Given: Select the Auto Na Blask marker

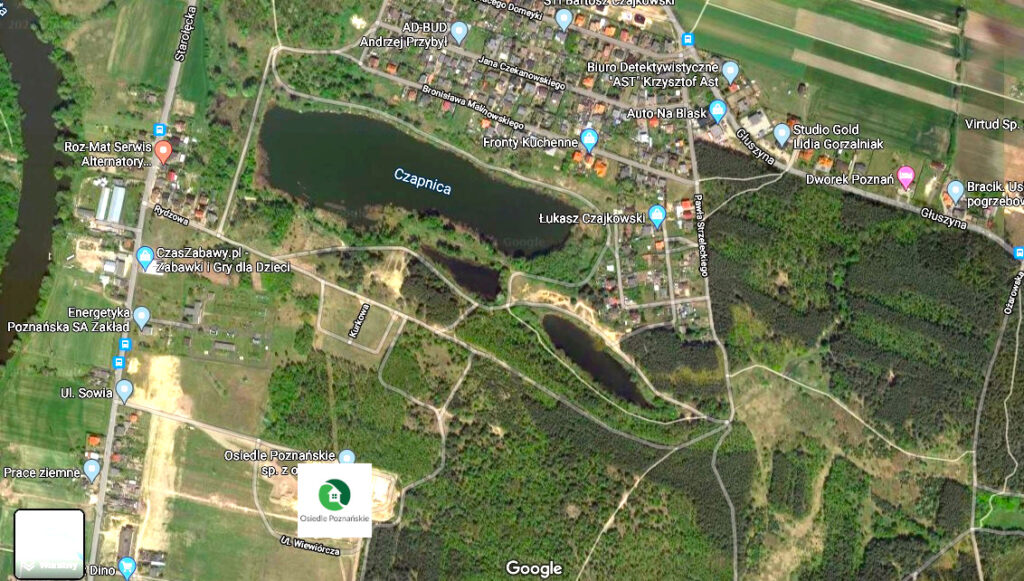Looking at the screenshot, I should [717, 111].
